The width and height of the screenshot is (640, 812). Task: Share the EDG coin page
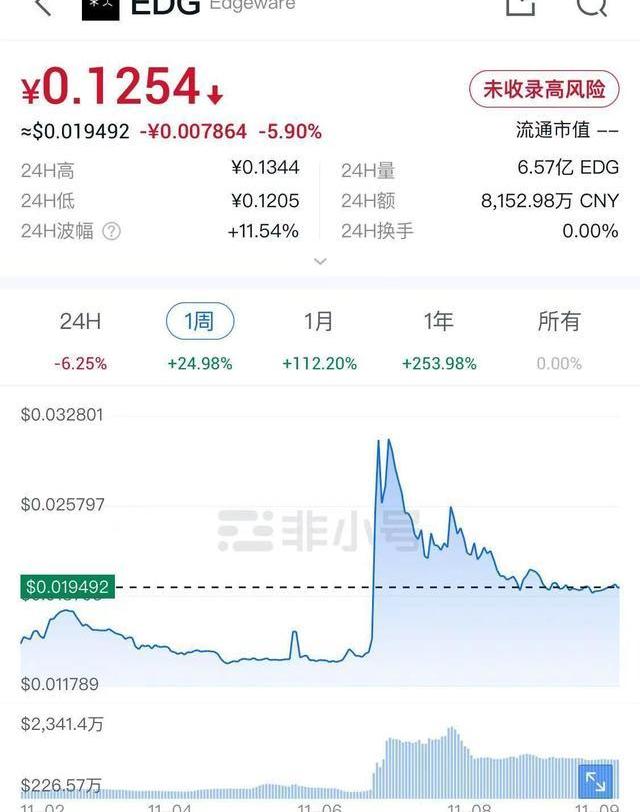click(520, 6)
